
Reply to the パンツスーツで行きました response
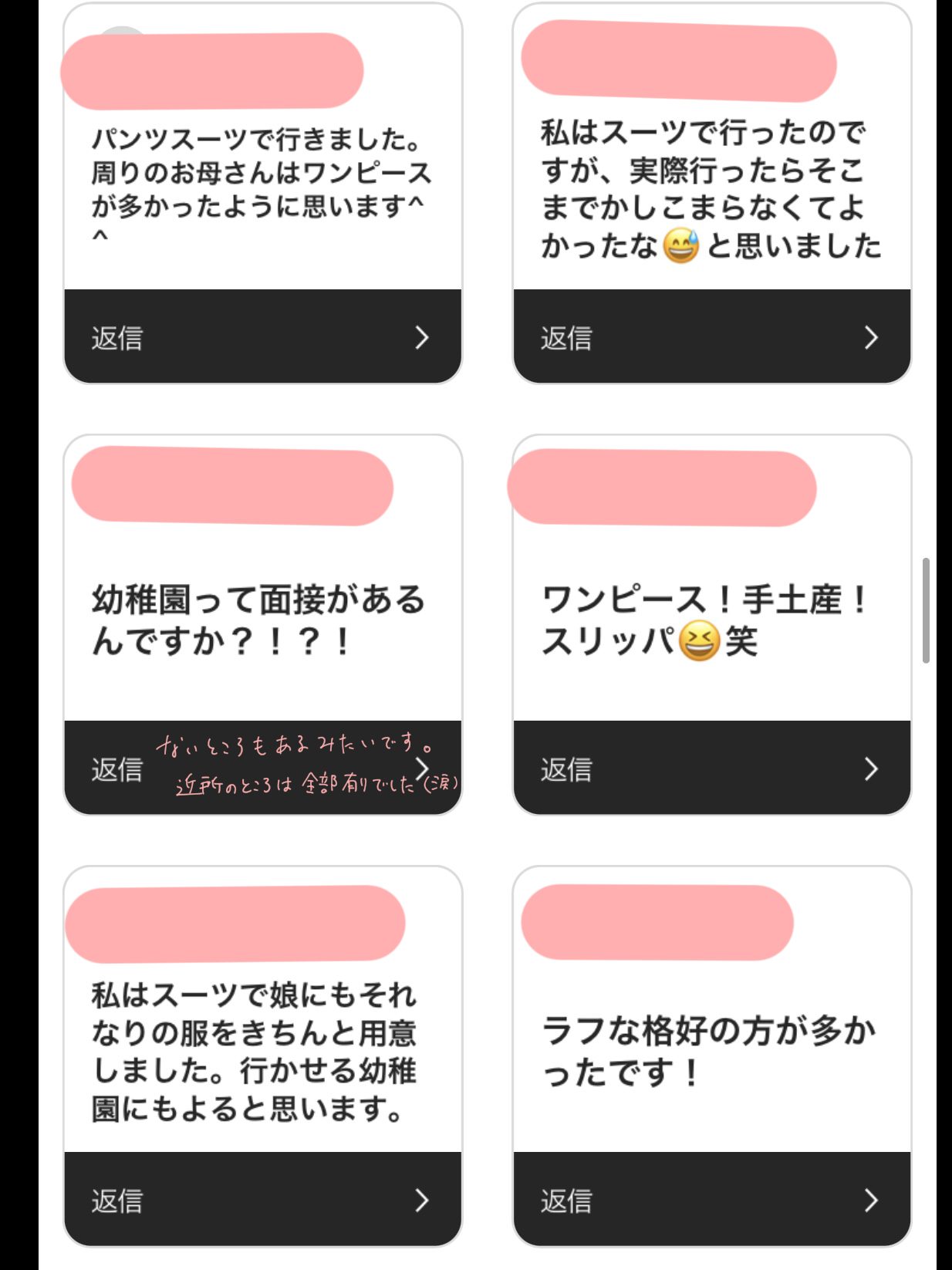(262, 337)
